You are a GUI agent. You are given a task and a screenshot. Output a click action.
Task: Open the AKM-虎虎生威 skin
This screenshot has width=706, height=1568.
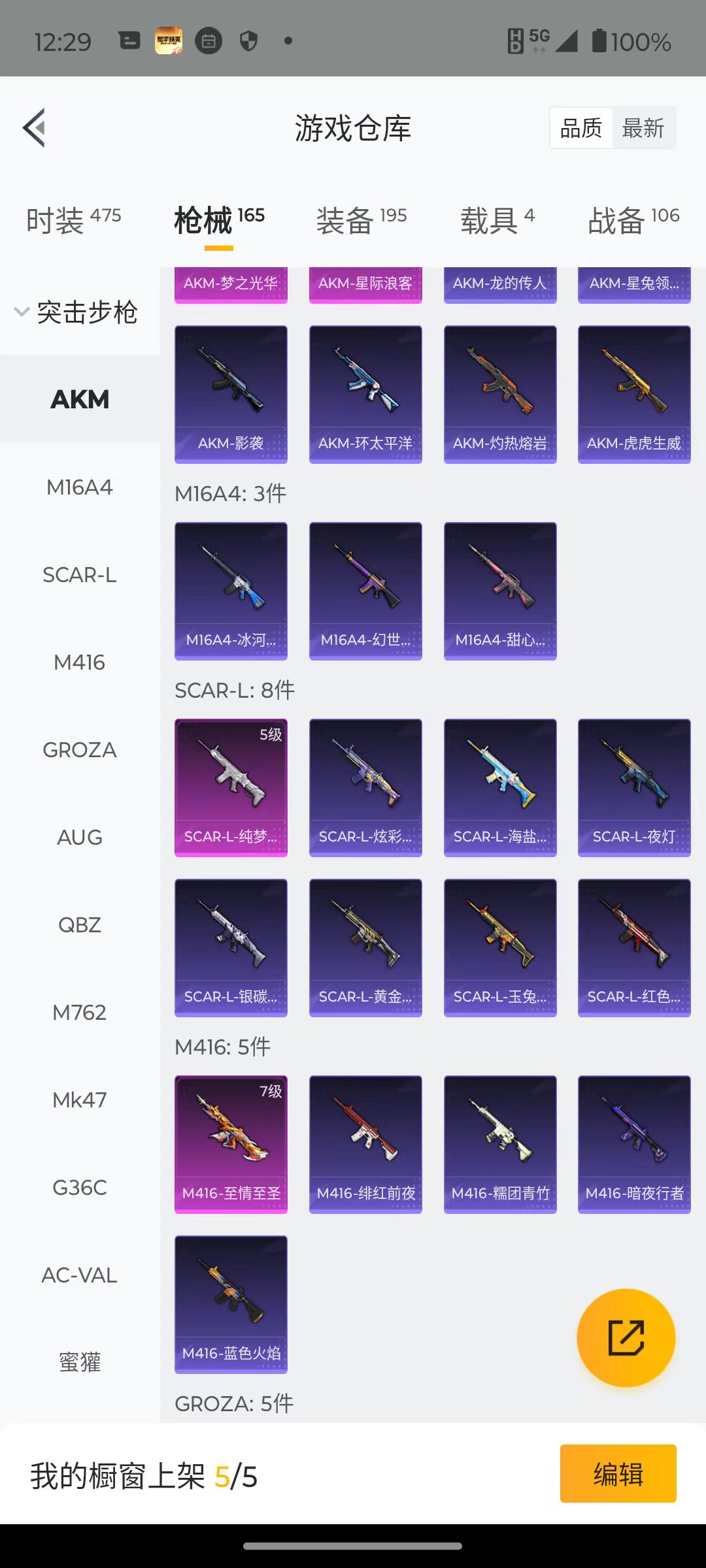pyautogui.click(x=634, y=395)
